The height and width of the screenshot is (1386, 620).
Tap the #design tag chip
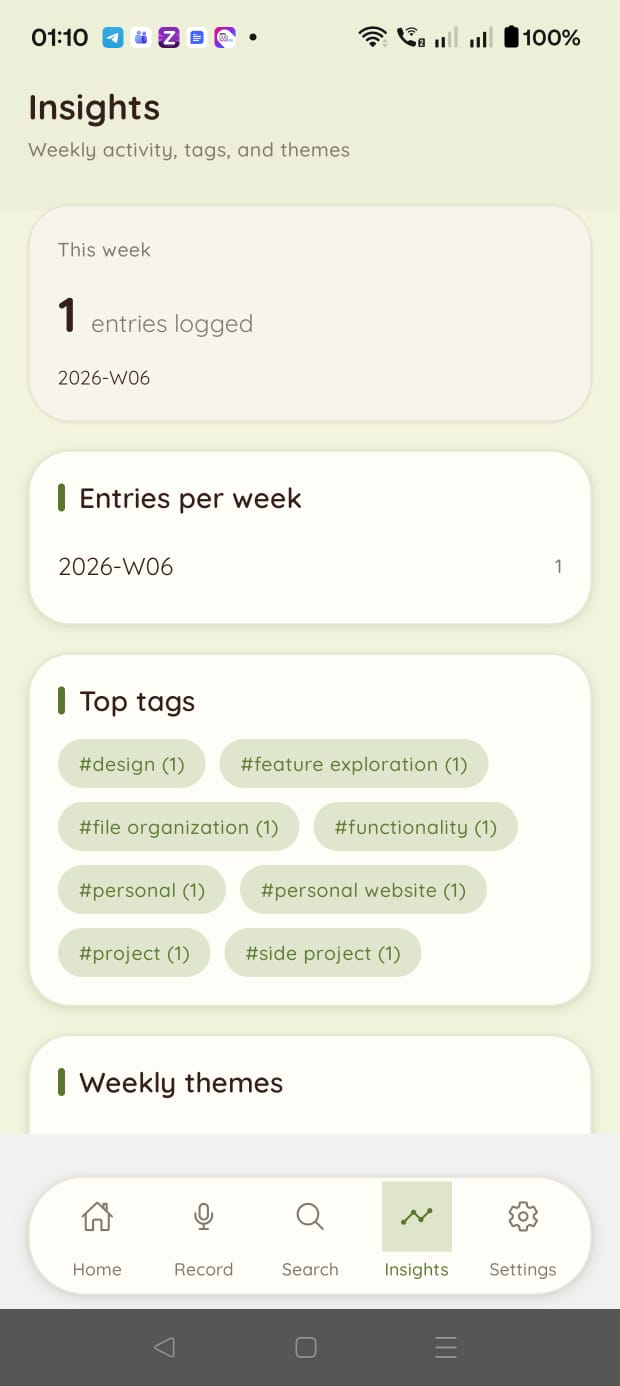(x=132, y=764)
